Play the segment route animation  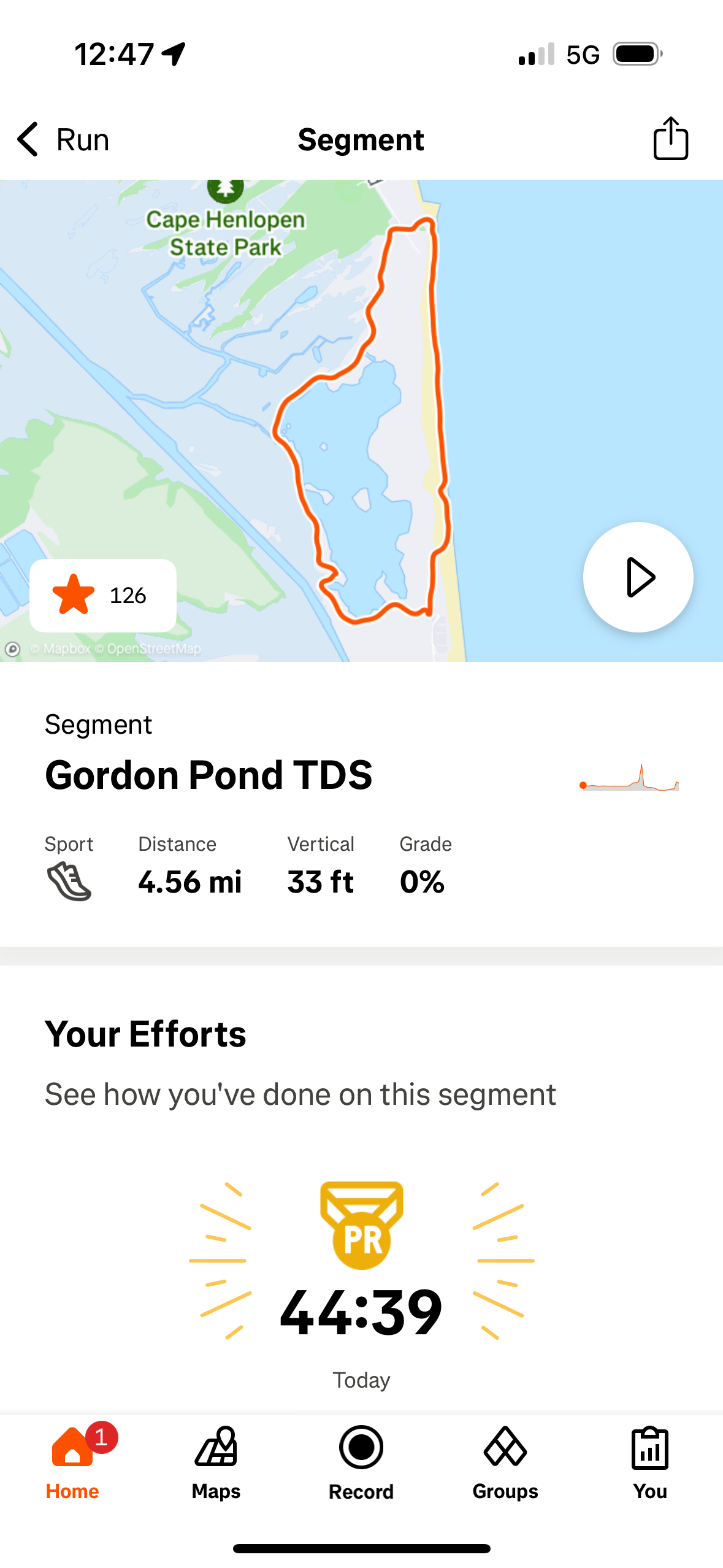coord(638,577)
